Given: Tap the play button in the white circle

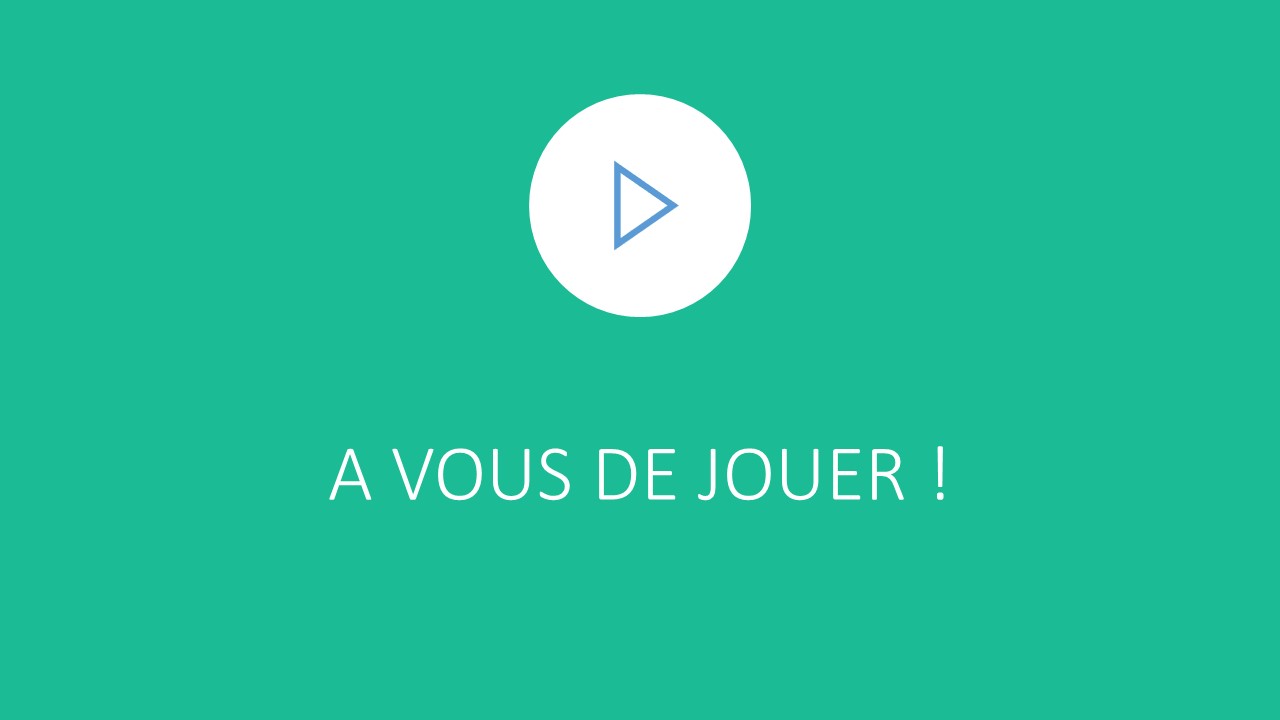Looking at the screenshot, I should point(640,206).
